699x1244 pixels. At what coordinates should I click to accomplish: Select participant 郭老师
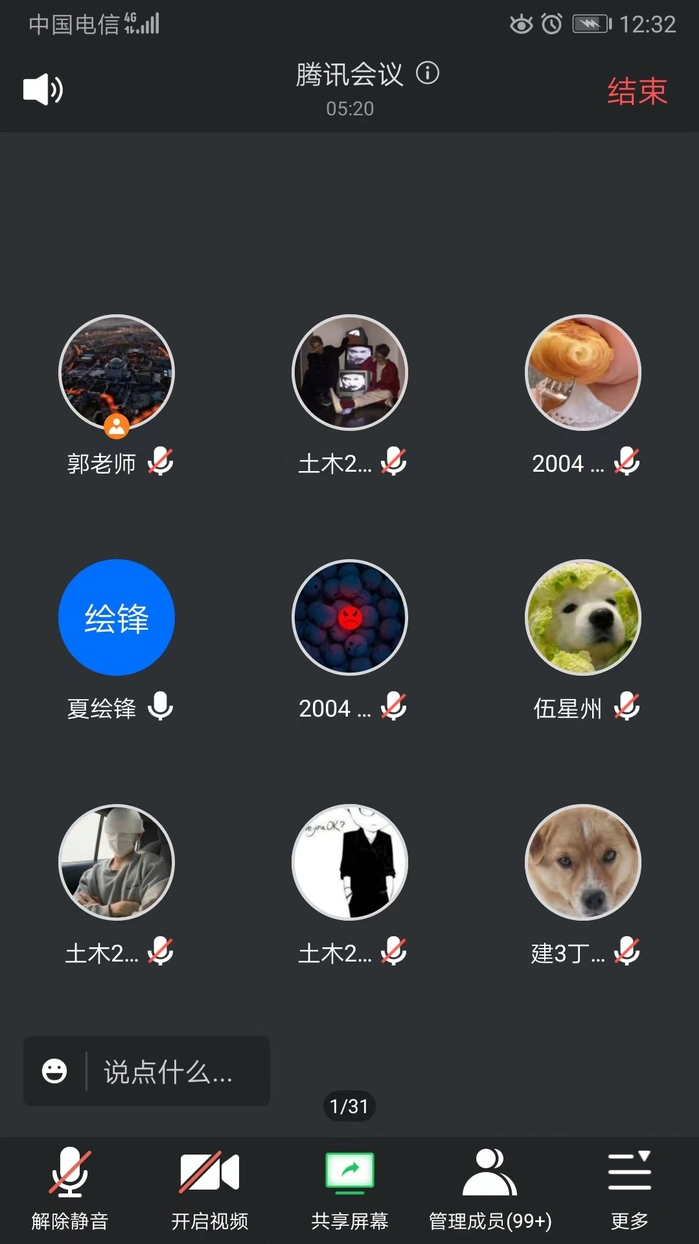[117, 373]
